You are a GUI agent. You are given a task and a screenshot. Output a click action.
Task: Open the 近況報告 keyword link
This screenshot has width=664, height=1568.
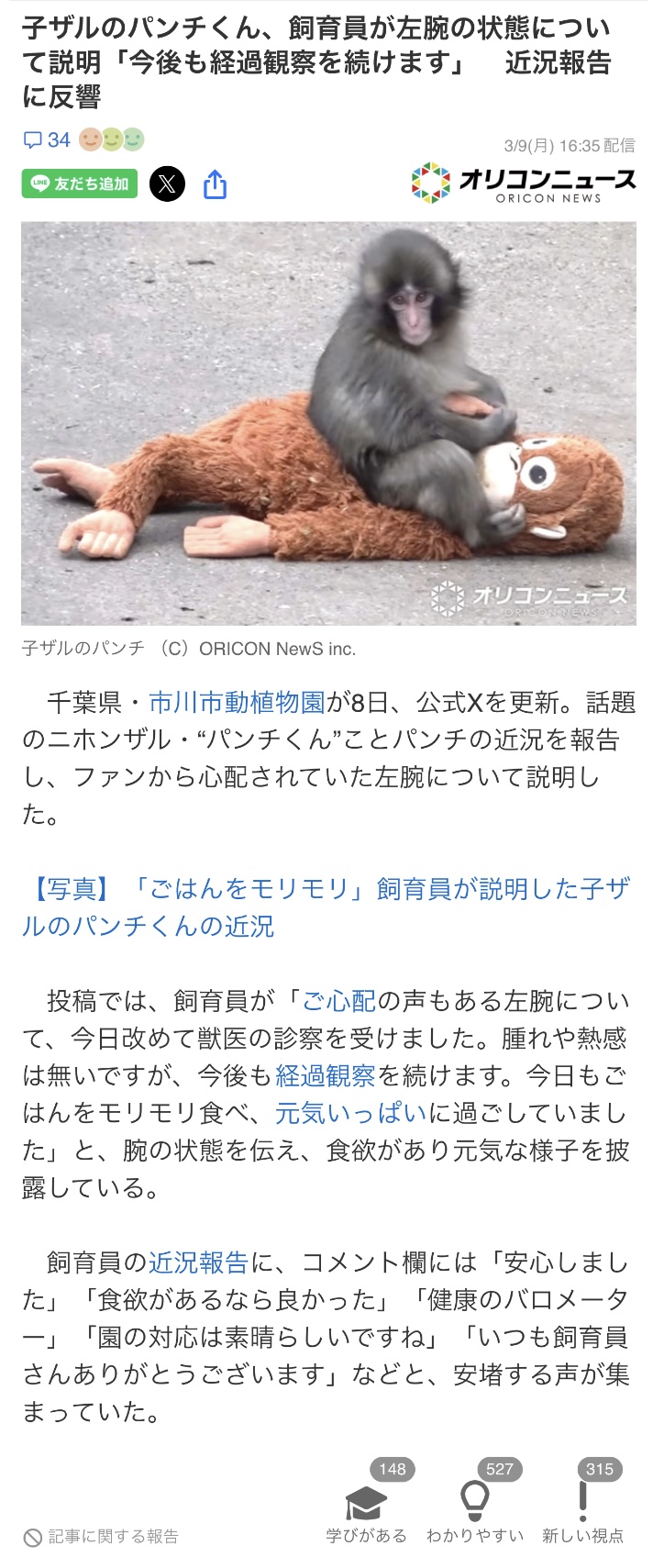198,1262
